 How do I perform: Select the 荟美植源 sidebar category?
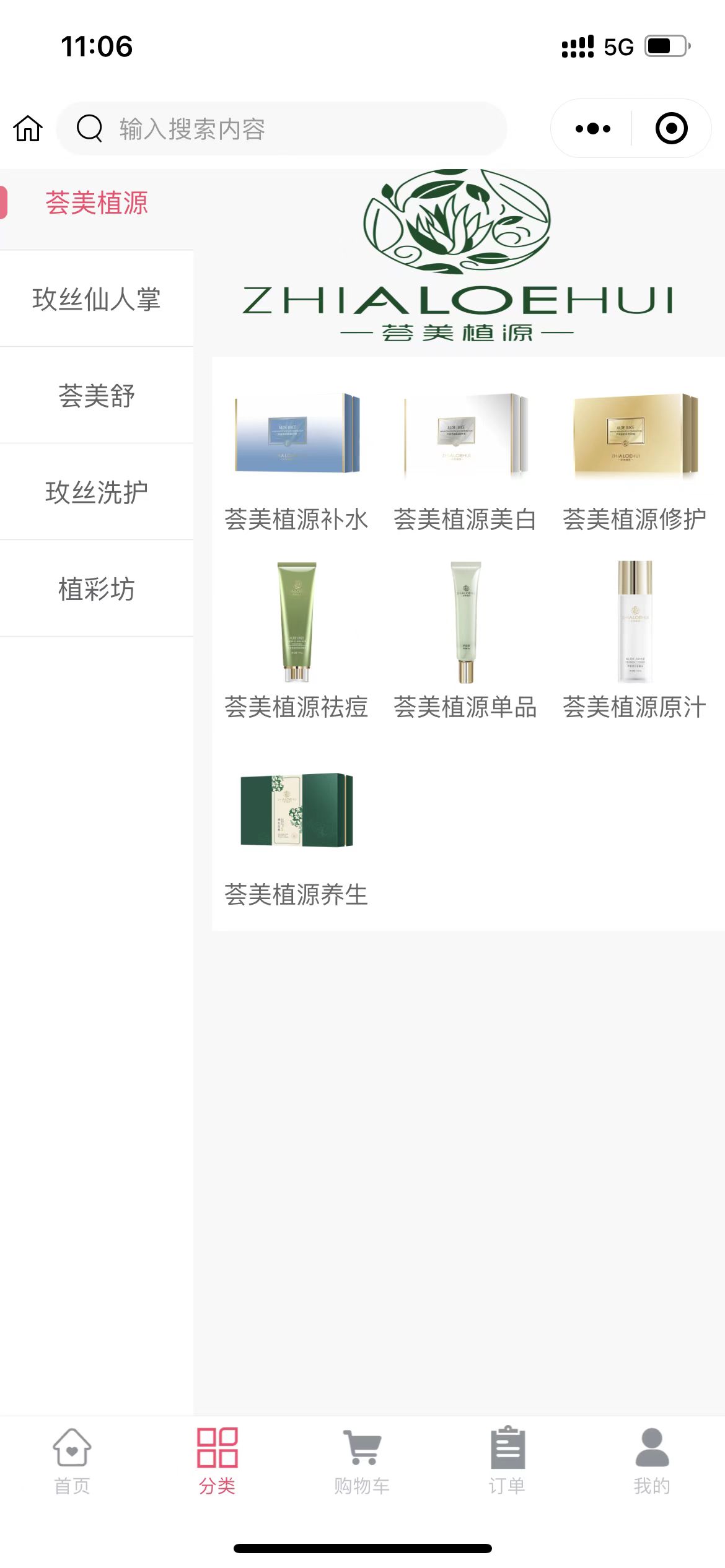[x=97, y=203]
